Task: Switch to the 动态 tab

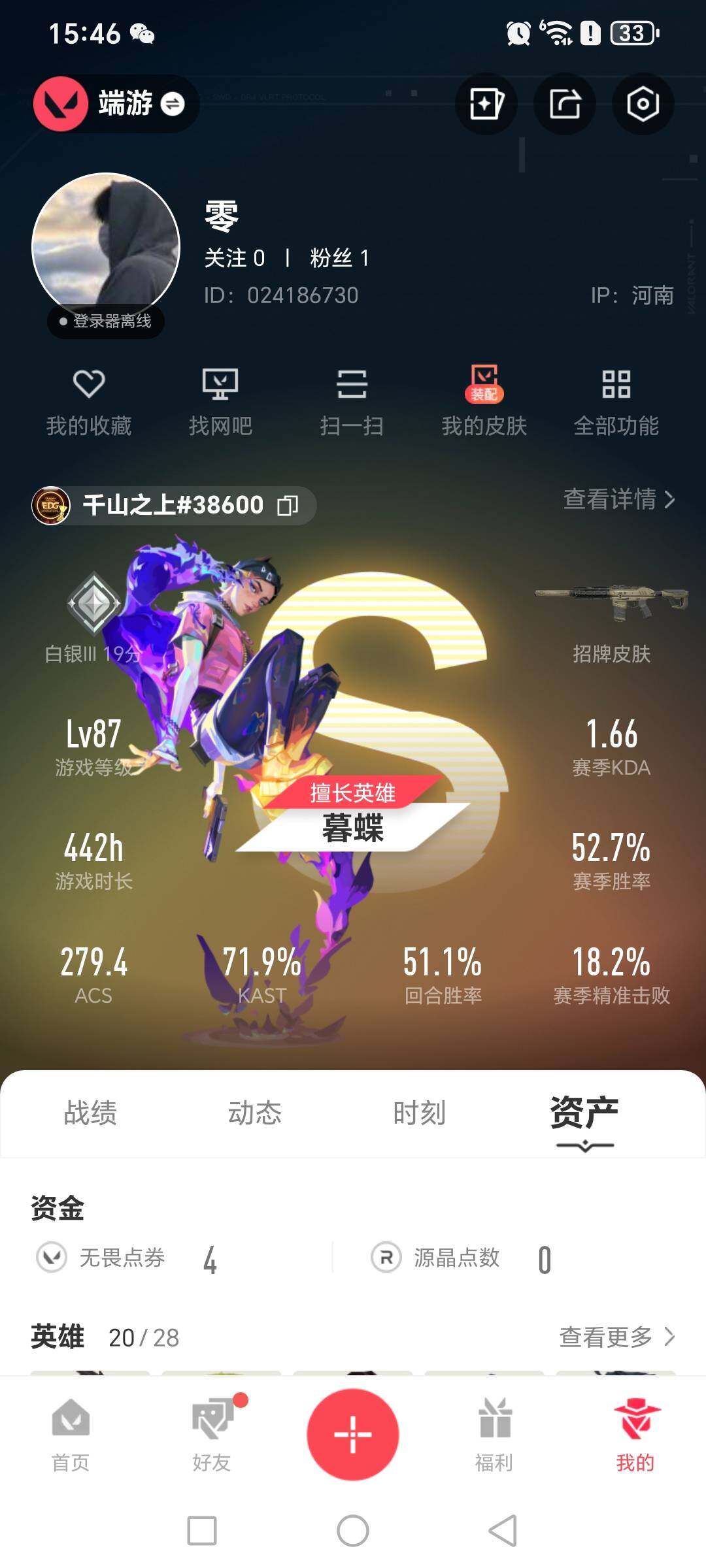Action: click(254, 1113)
